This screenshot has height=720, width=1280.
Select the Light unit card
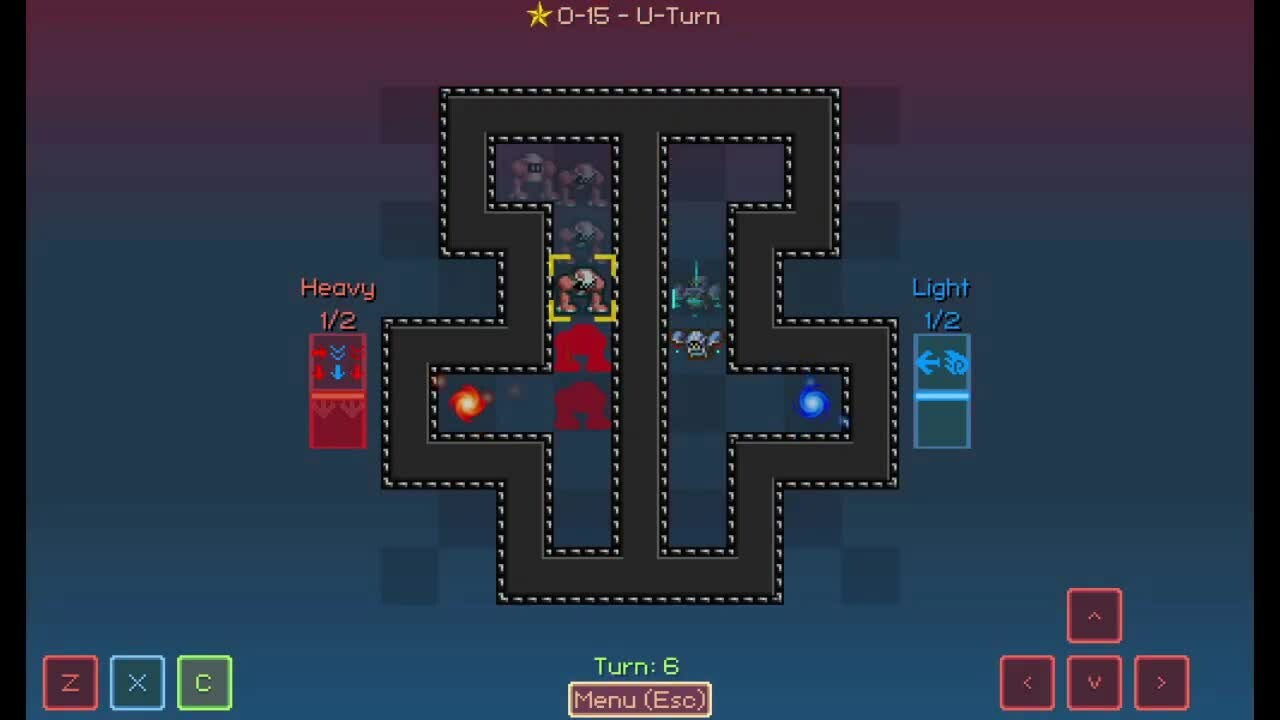[941, 391]
